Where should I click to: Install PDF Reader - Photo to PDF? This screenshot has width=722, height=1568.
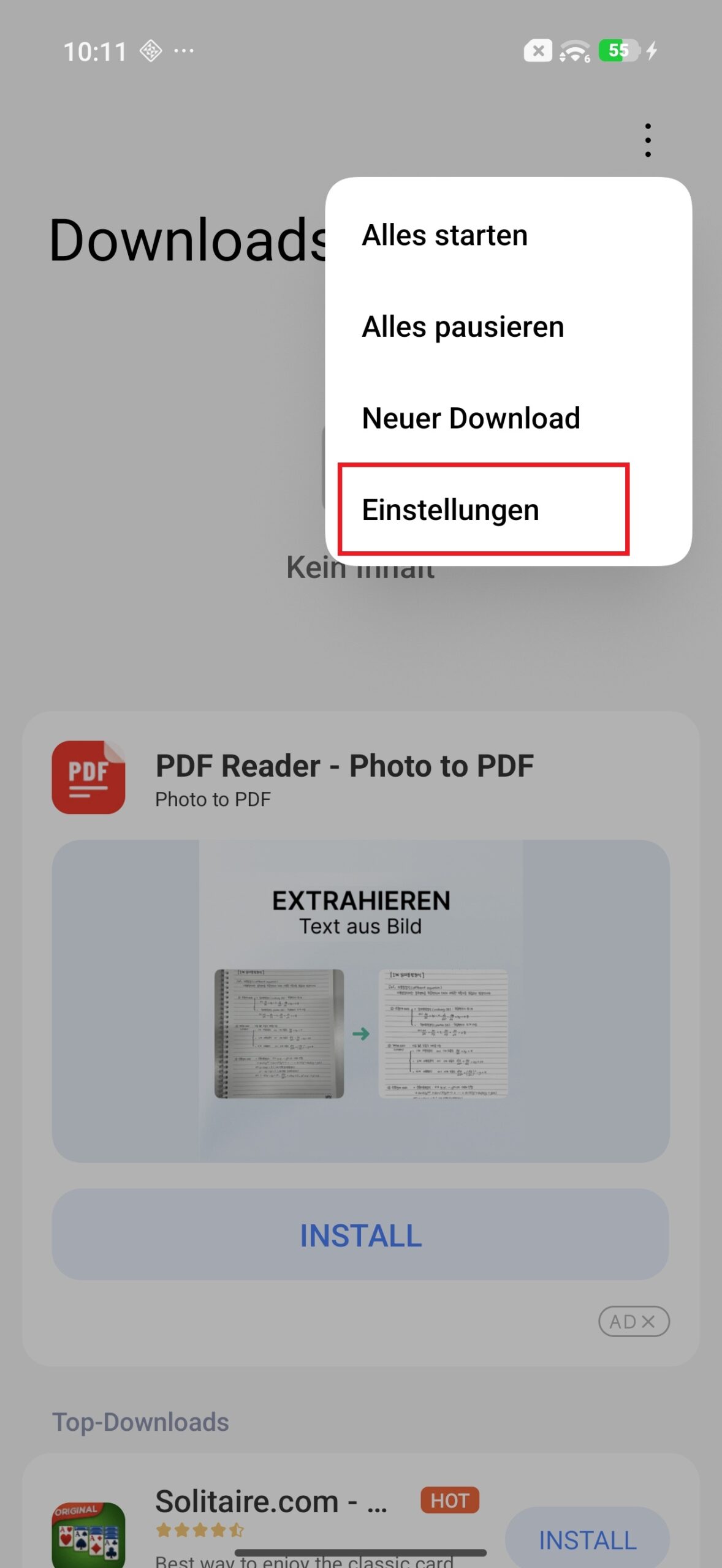360,1235
